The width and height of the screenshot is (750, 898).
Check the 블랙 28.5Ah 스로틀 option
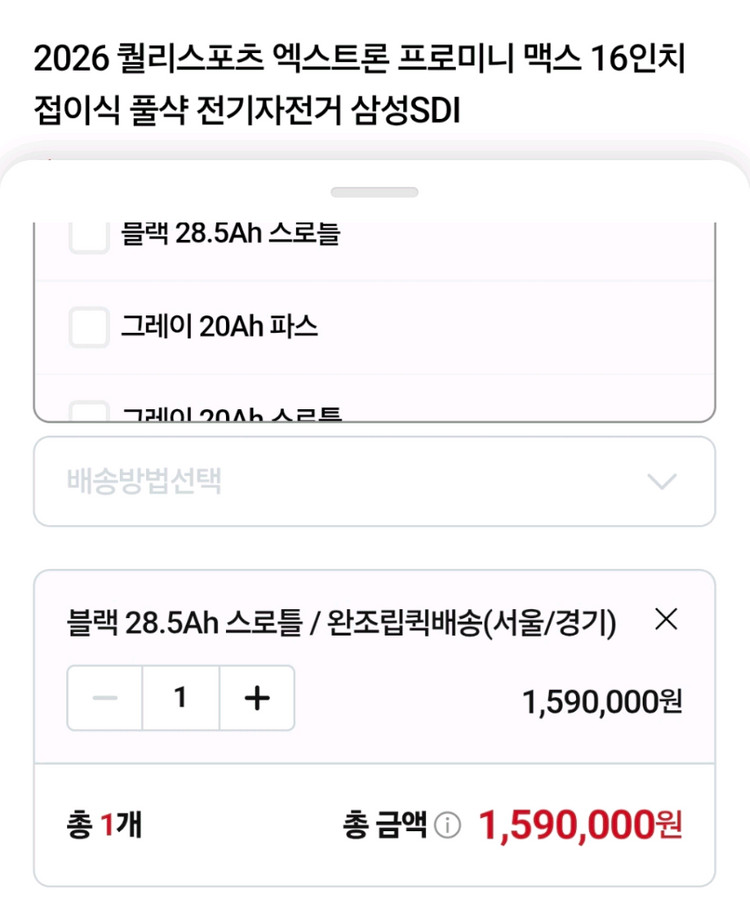[88, 233]
